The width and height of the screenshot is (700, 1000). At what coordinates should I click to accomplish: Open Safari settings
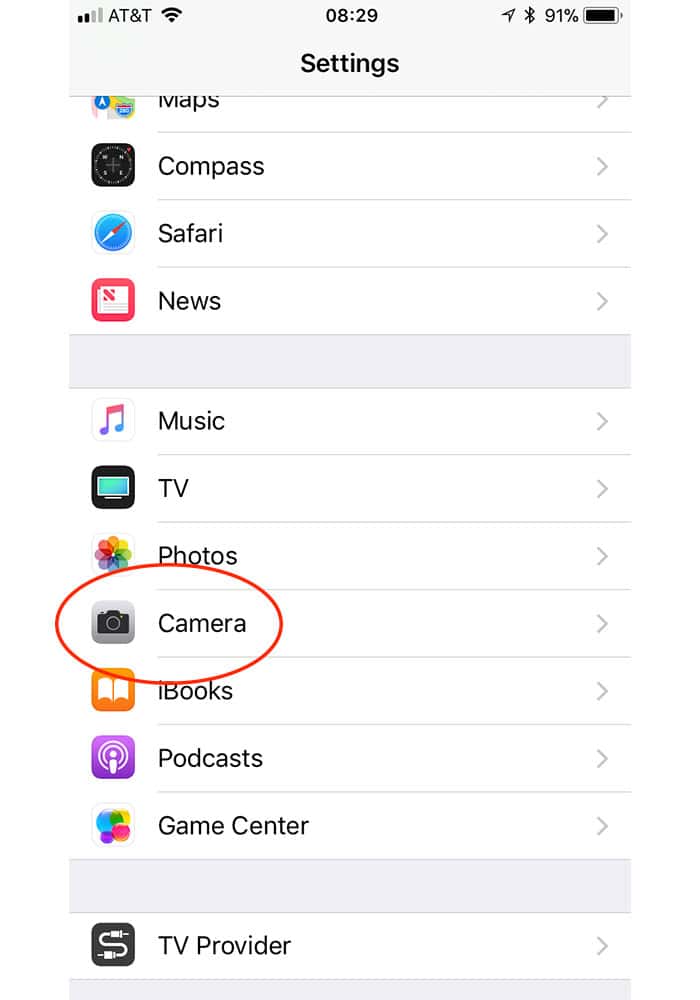[x=350, y=234]
